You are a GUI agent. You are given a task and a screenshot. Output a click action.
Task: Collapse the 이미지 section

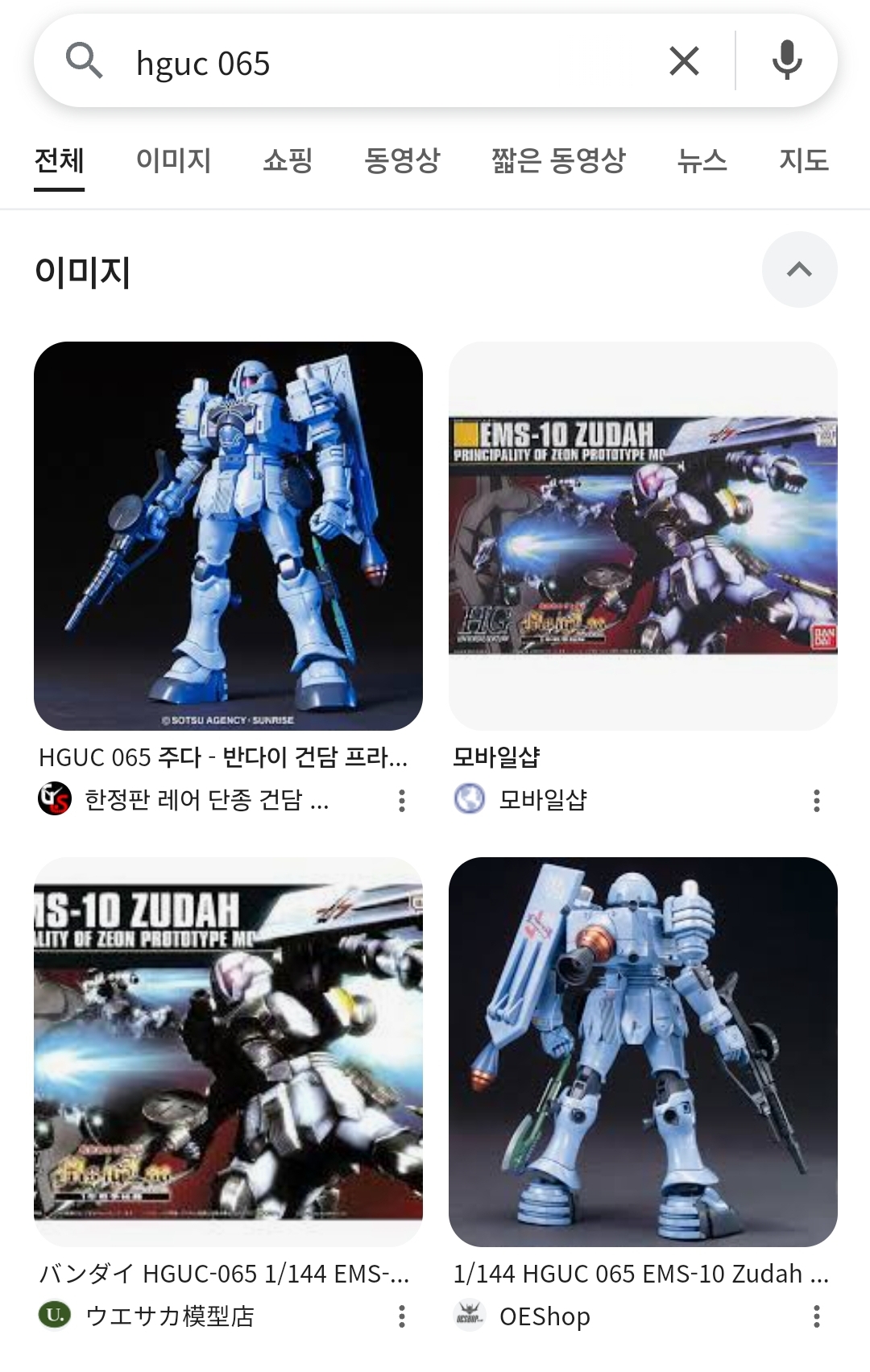[x=799, y=270]
